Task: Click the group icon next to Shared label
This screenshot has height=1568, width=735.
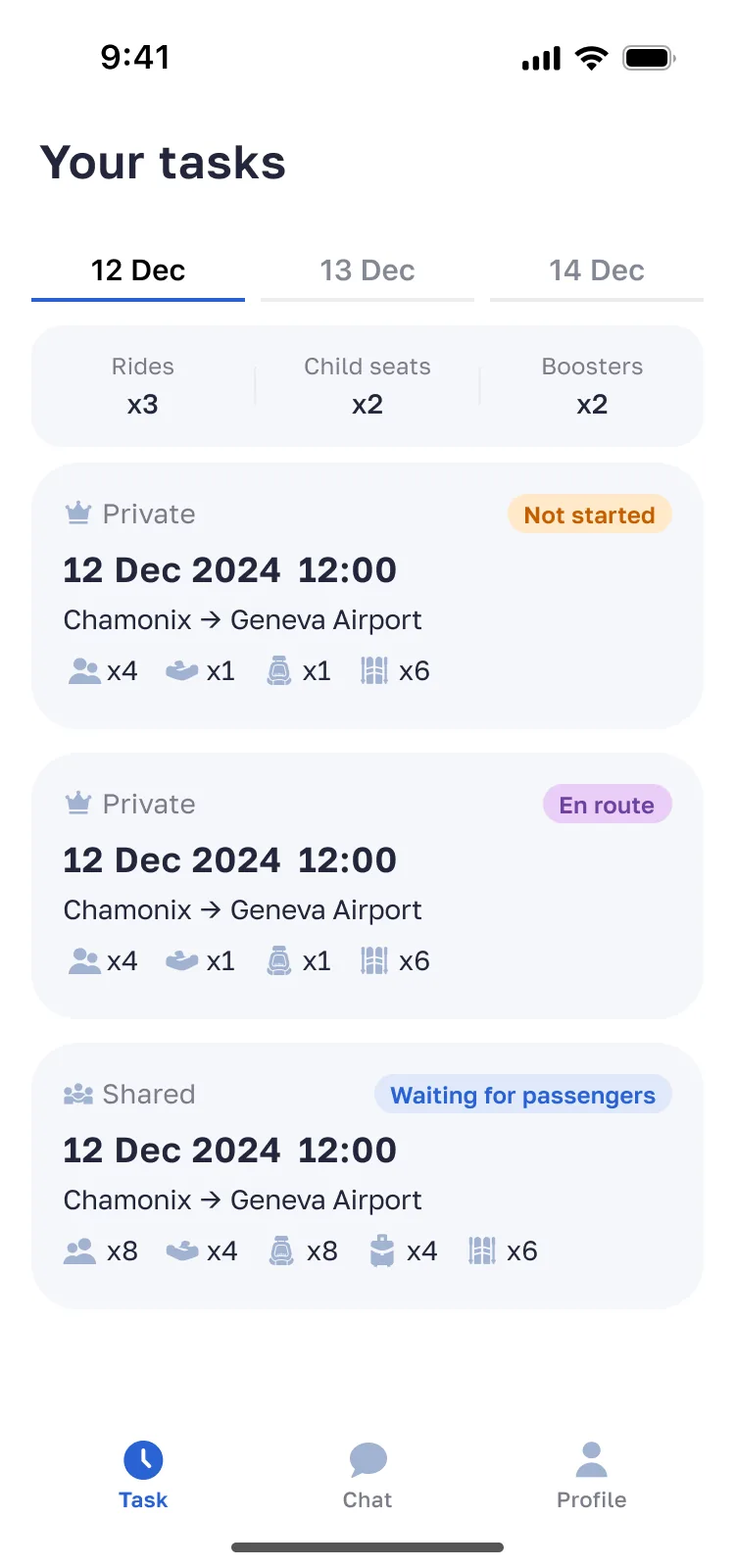Action: 79,1094
